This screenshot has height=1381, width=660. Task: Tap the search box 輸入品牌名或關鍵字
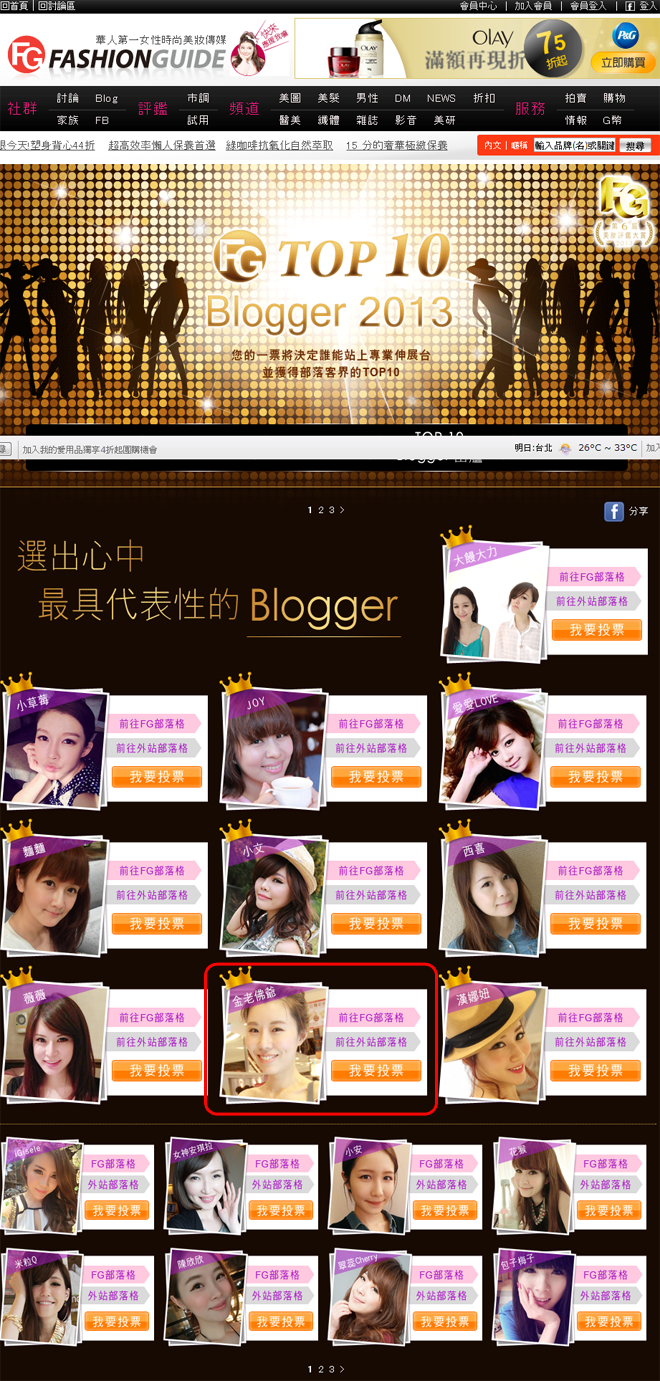pyautogui.click(x=574, y=145)
